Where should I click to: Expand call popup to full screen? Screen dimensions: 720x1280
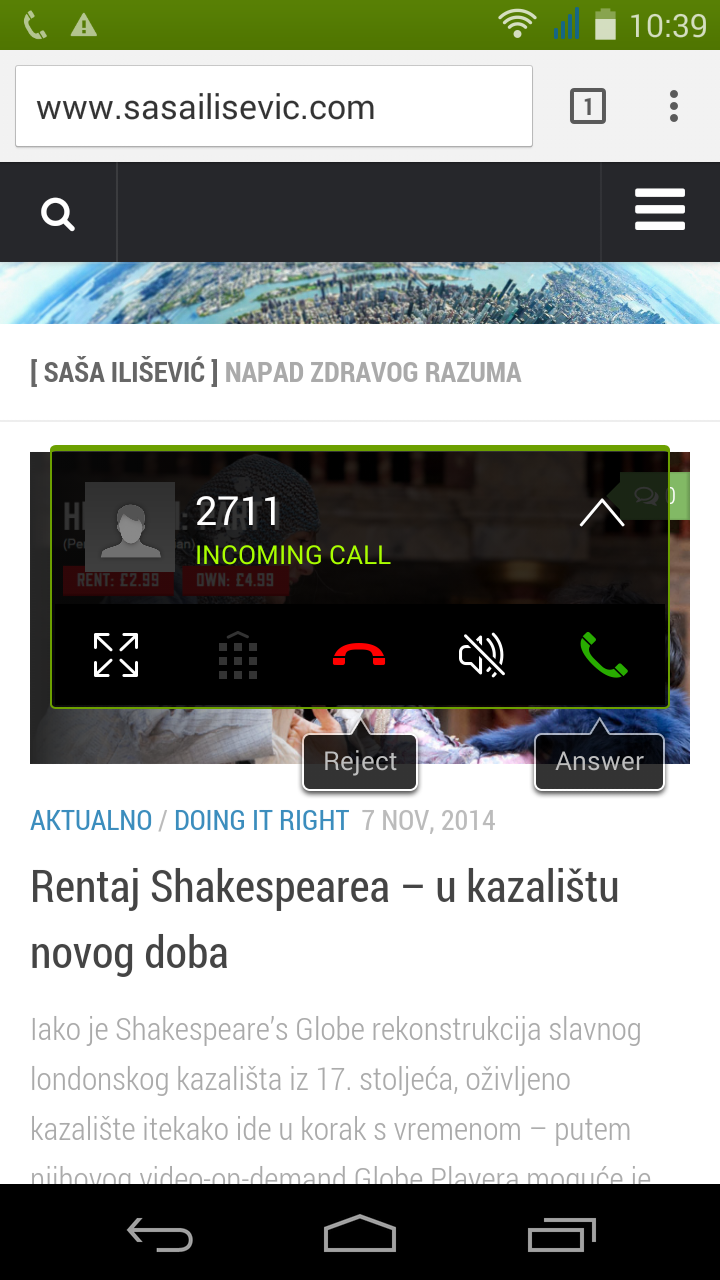(116, 656)
